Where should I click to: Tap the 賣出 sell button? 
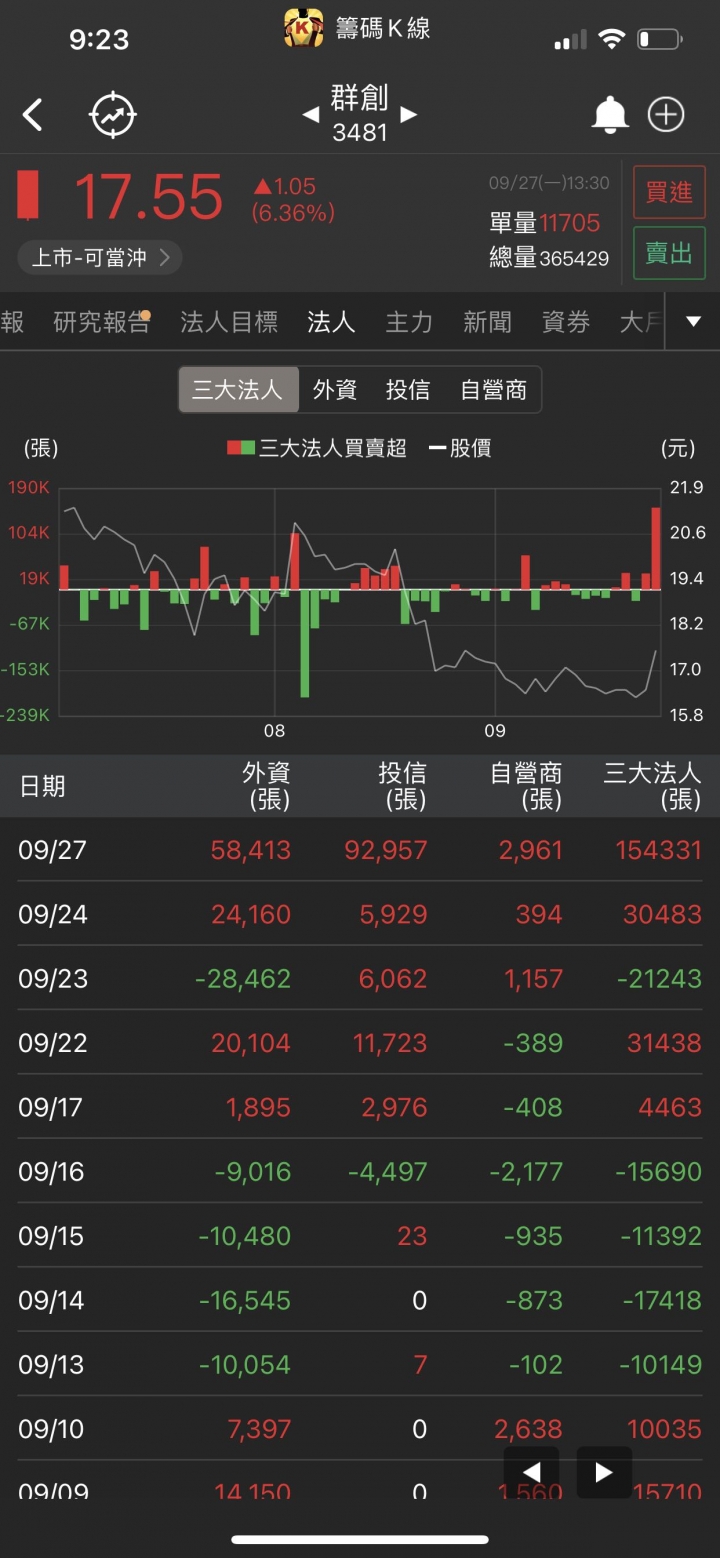point(669,254)
